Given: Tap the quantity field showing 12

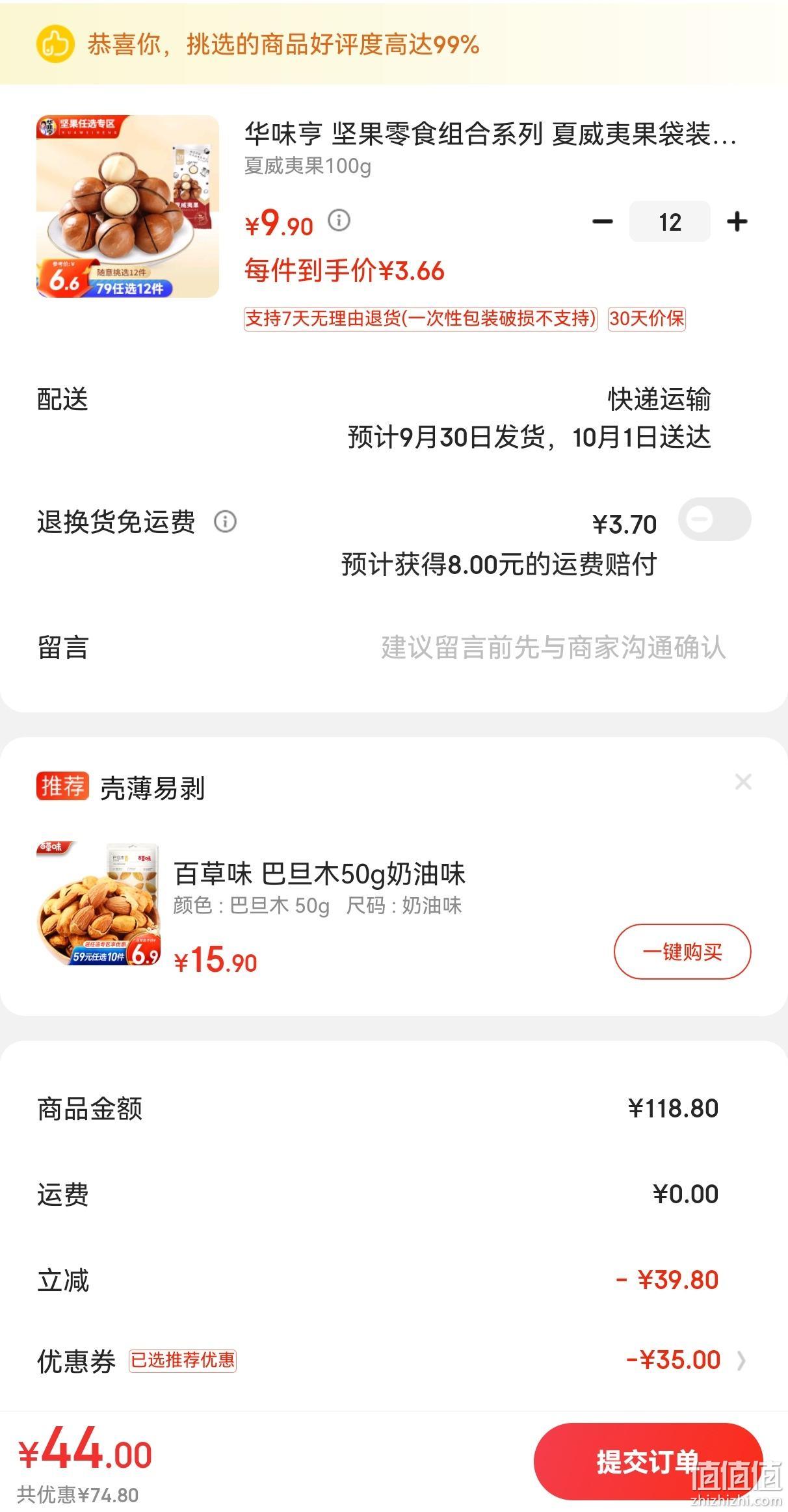Looking at the screenshot, I should coord(670,222).
